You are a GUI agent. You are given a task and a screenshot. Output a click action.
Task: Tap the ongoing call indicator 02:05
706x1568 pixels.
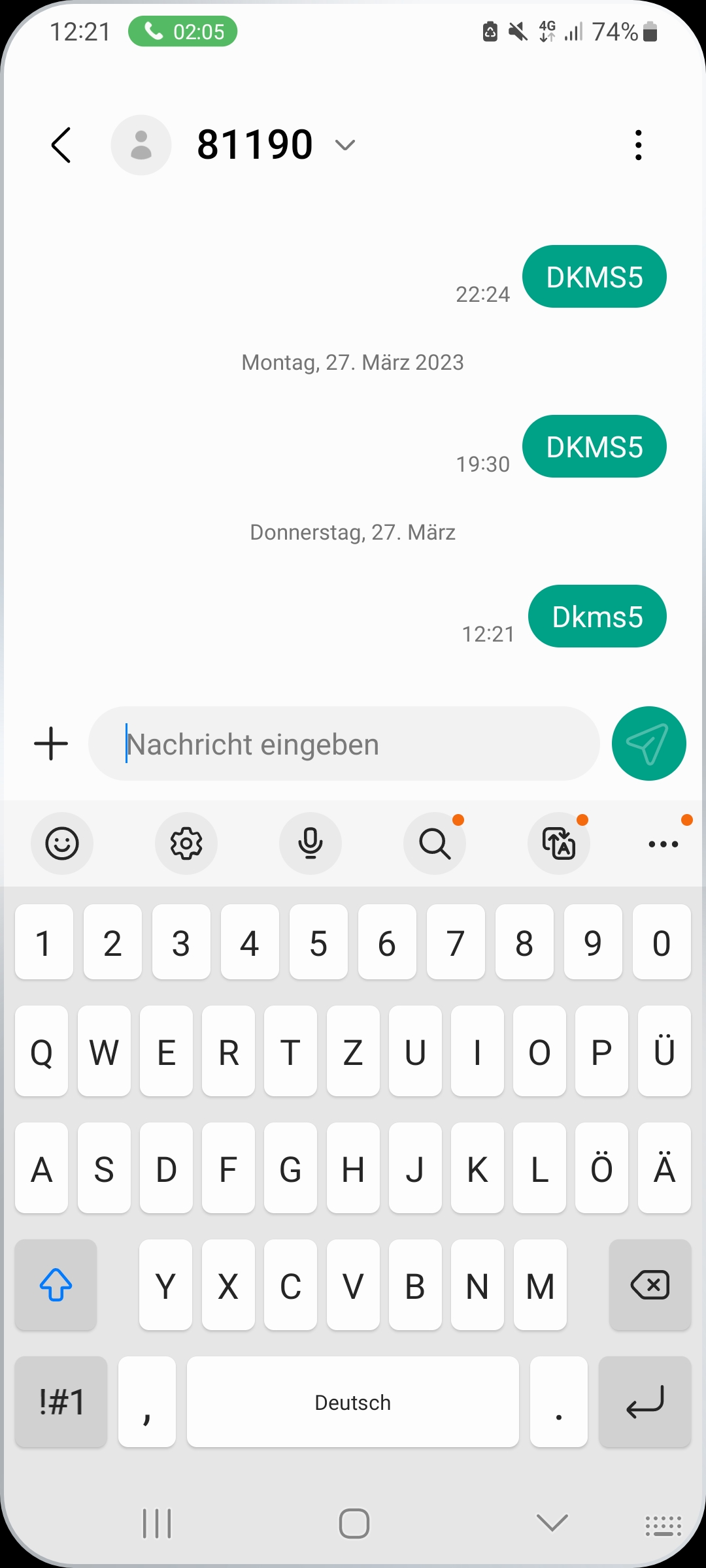(x=182, y=31)
